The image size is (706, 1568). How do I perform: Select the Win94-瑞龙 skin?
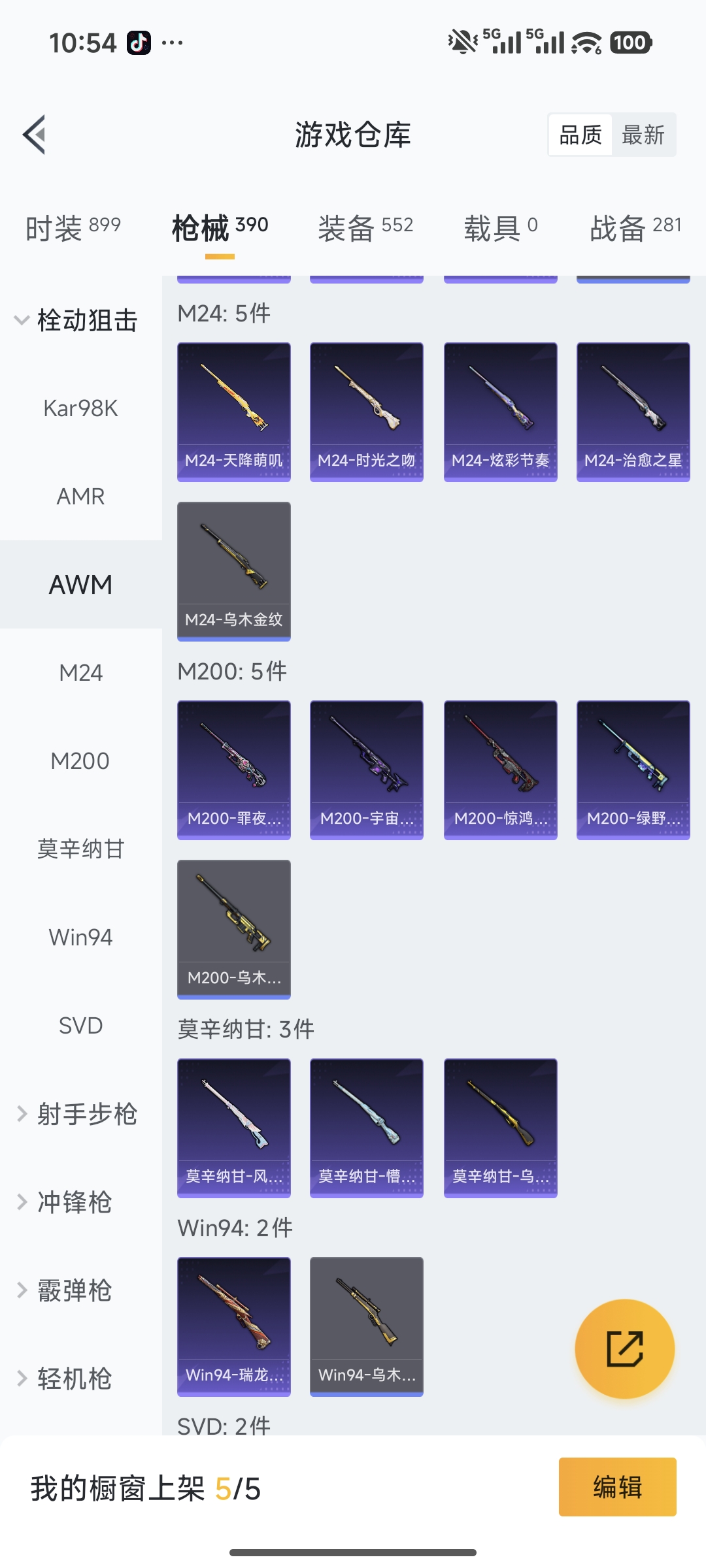pos(233,1325)
